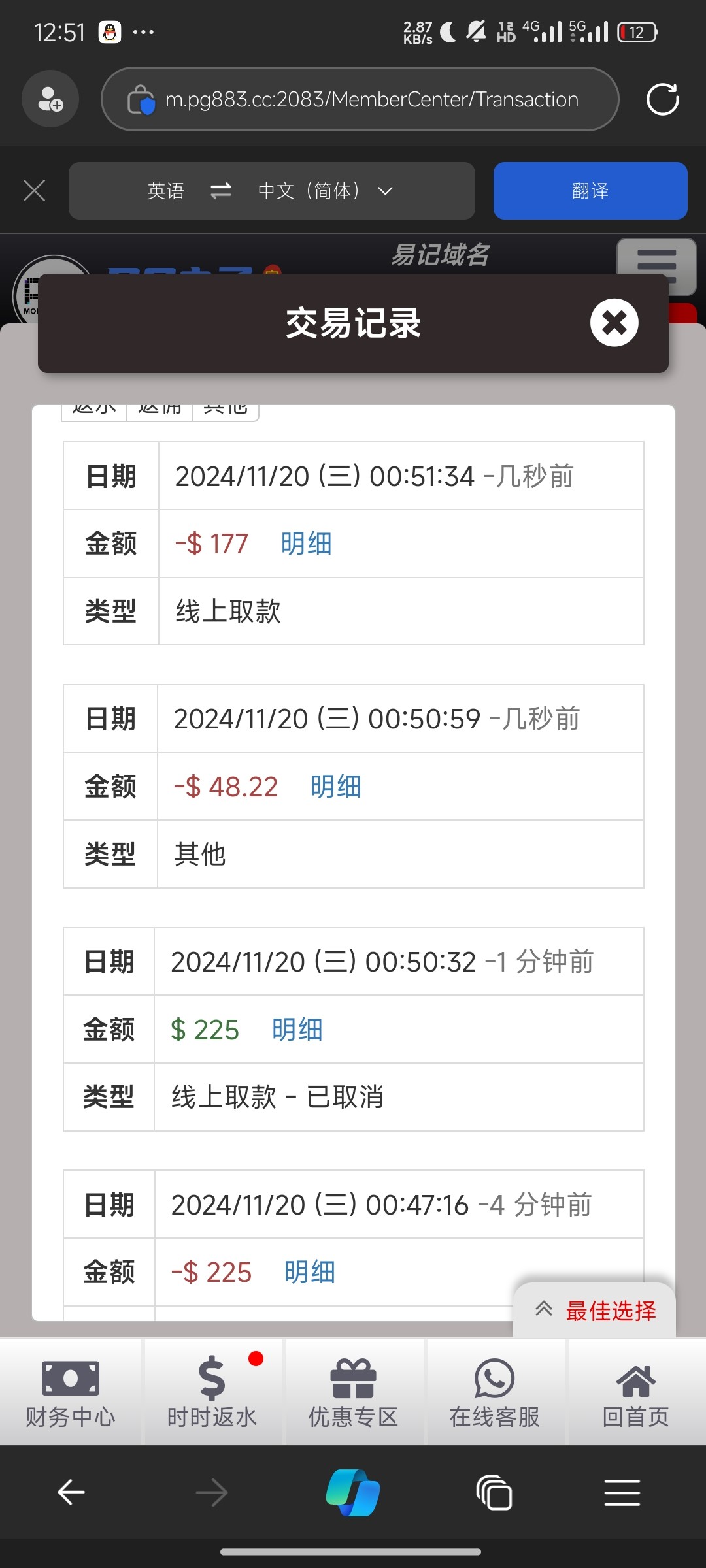Viewport: 706px width, 1568px height.
Task: Go back with the browser back arrow
Action: point(71,1493)
